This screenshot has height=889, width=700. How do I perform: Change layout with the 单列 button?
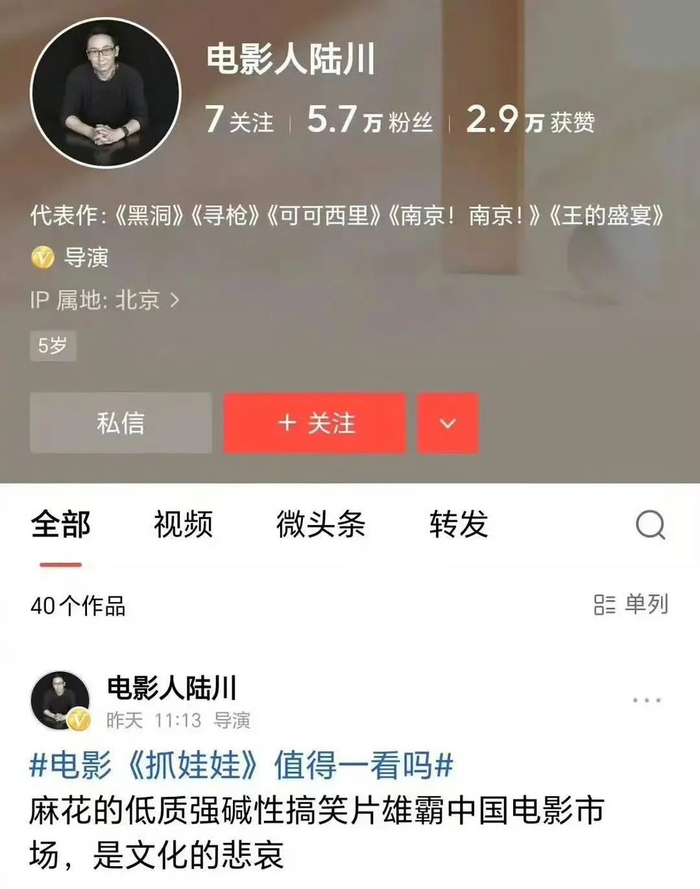(x=631, y=604)
